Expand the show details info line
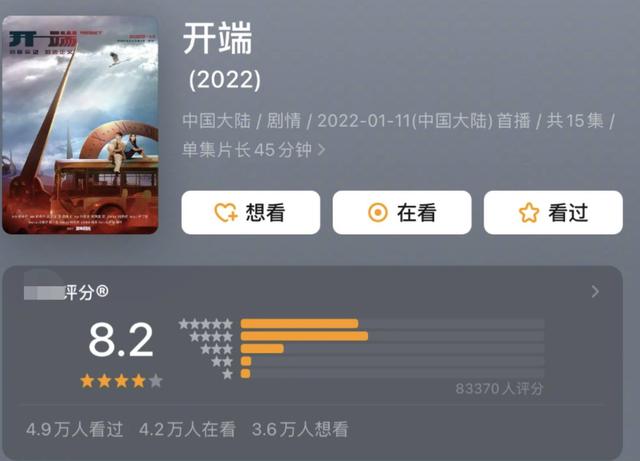Screen dimensions: 640x461 (x=321, y=150)
